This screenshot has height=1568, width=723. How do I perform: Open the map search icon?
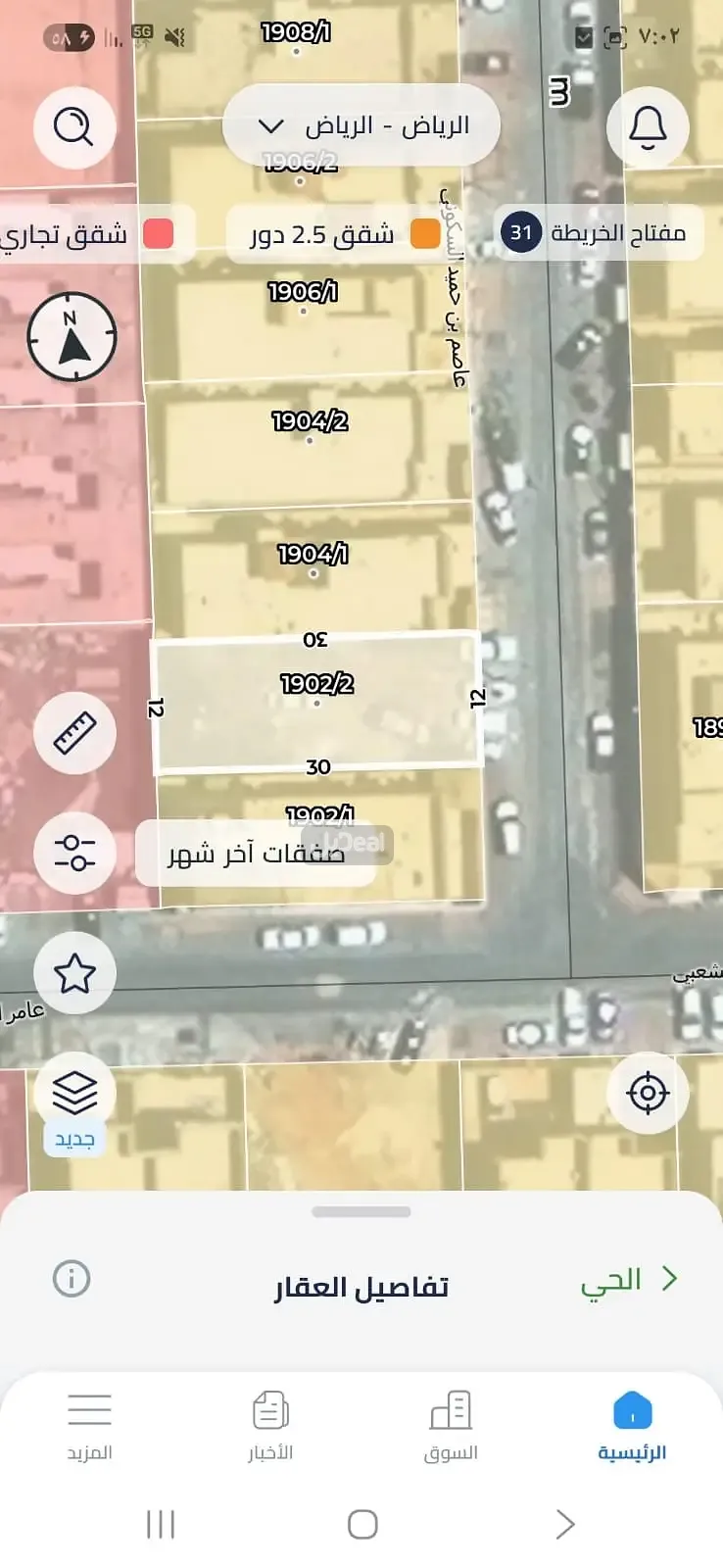point(74,127)
